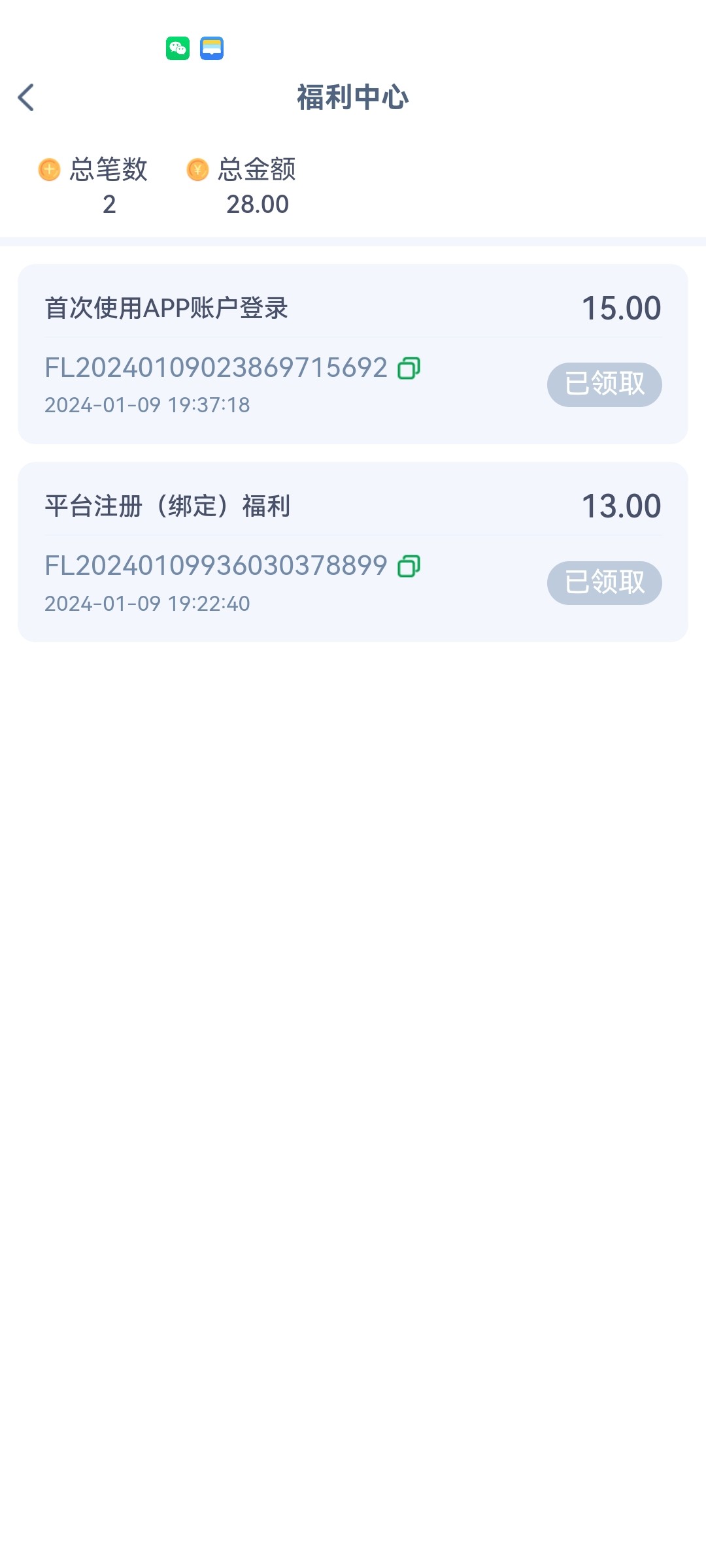Tap 已领取 button for 首次使用APP账户登录
The height and width of the screenshot is (1568, 706).
[x=605, y=384]
